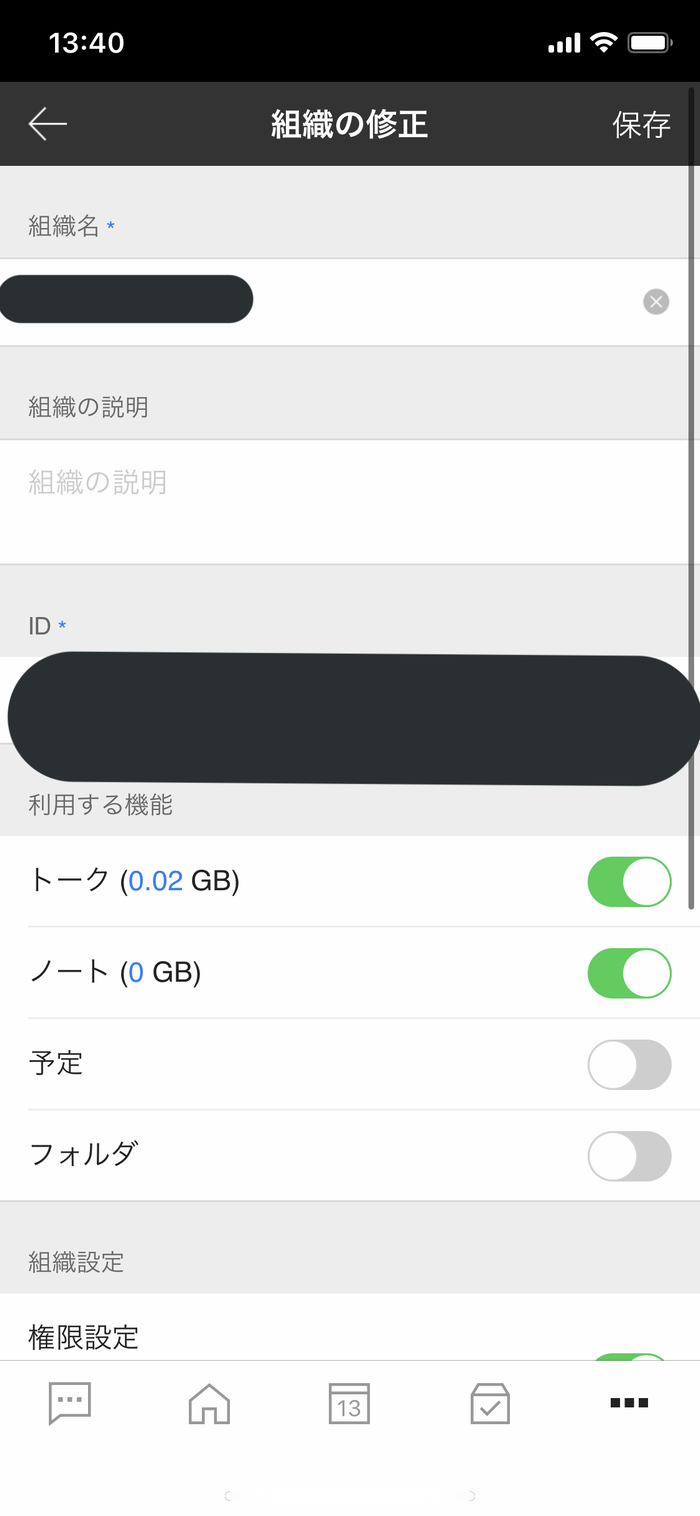The width and height of the screenshot is (700, 1516).
Task: Switch to the home tab
Action: (209, 1403)
